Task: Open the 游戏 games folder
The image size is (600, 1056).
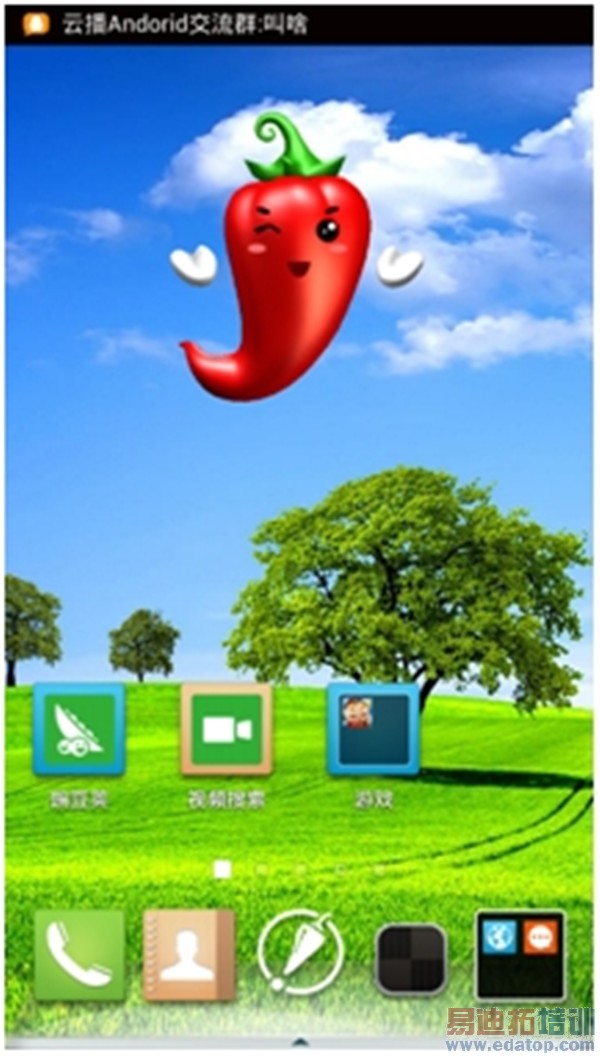Action: (x=373, y=730)
